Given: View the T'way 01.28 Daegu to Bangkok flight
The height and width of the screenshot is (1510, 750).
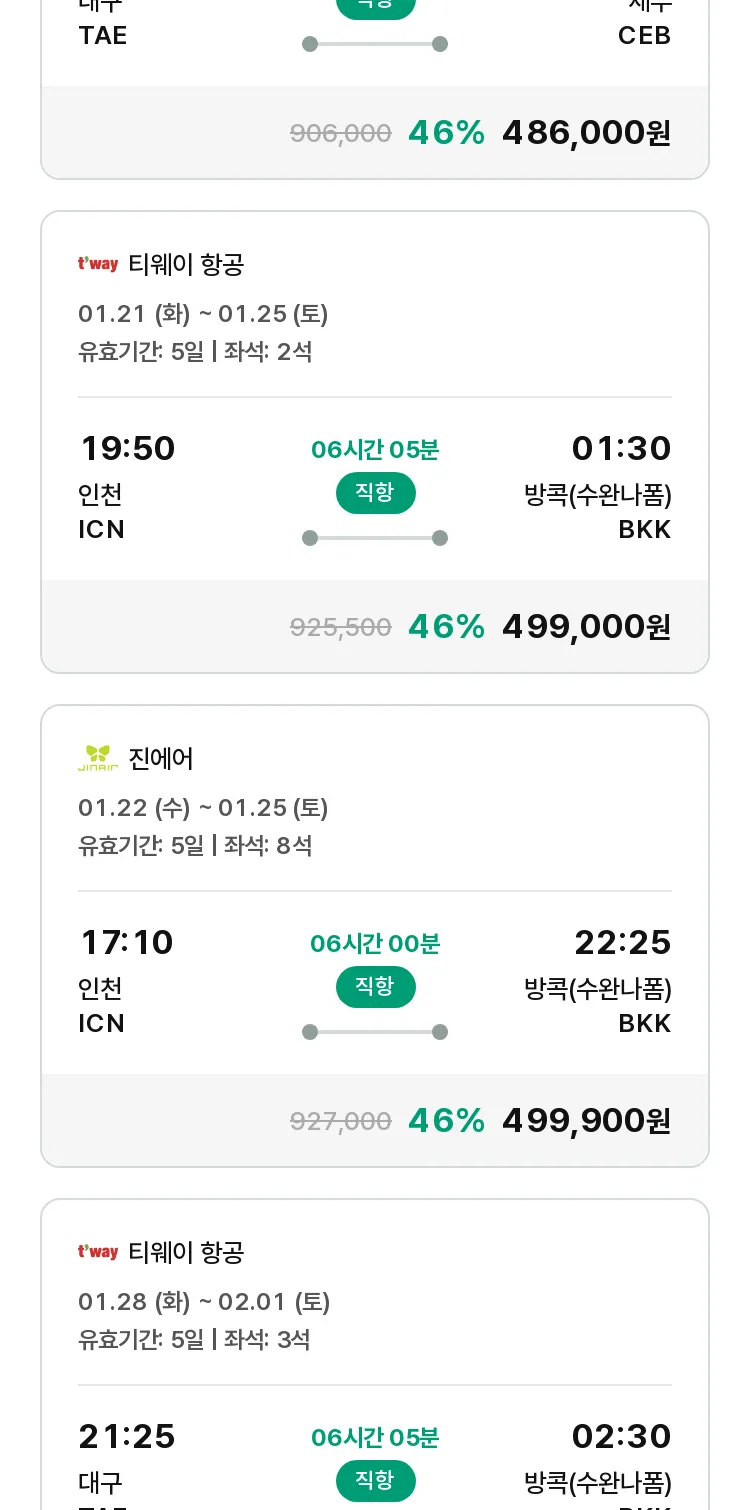Looking at the screenshot, I should [x=375, y=1355].
